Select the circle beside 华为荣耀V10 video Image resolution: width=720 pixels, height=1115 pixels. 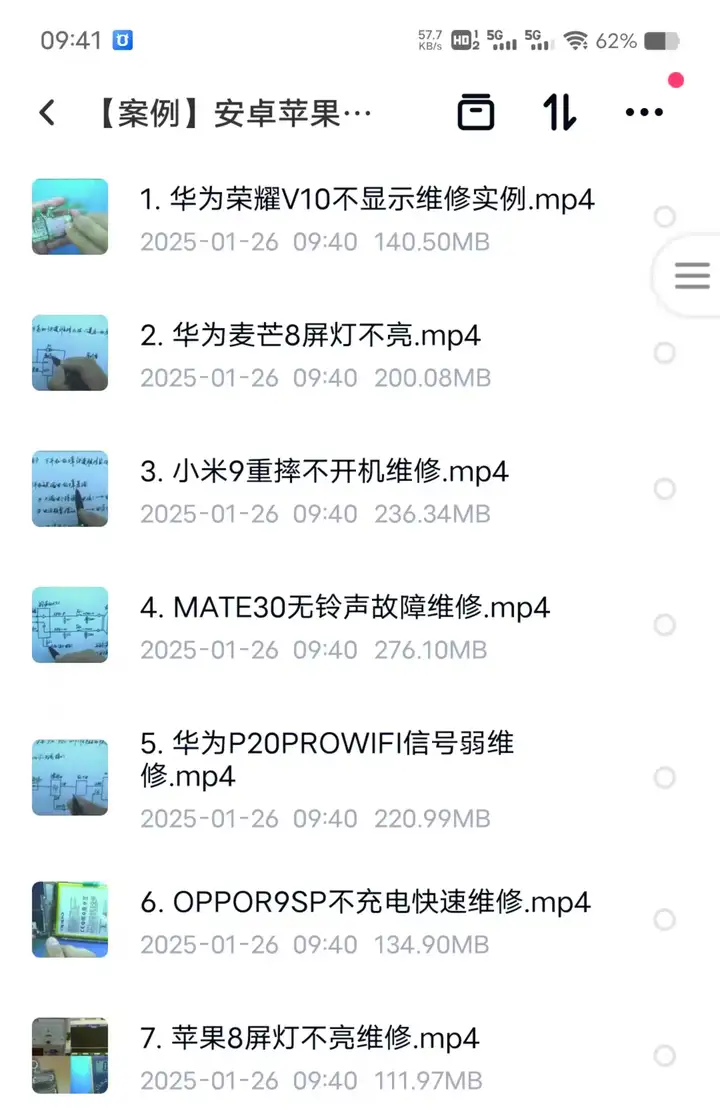coord(663,216)
